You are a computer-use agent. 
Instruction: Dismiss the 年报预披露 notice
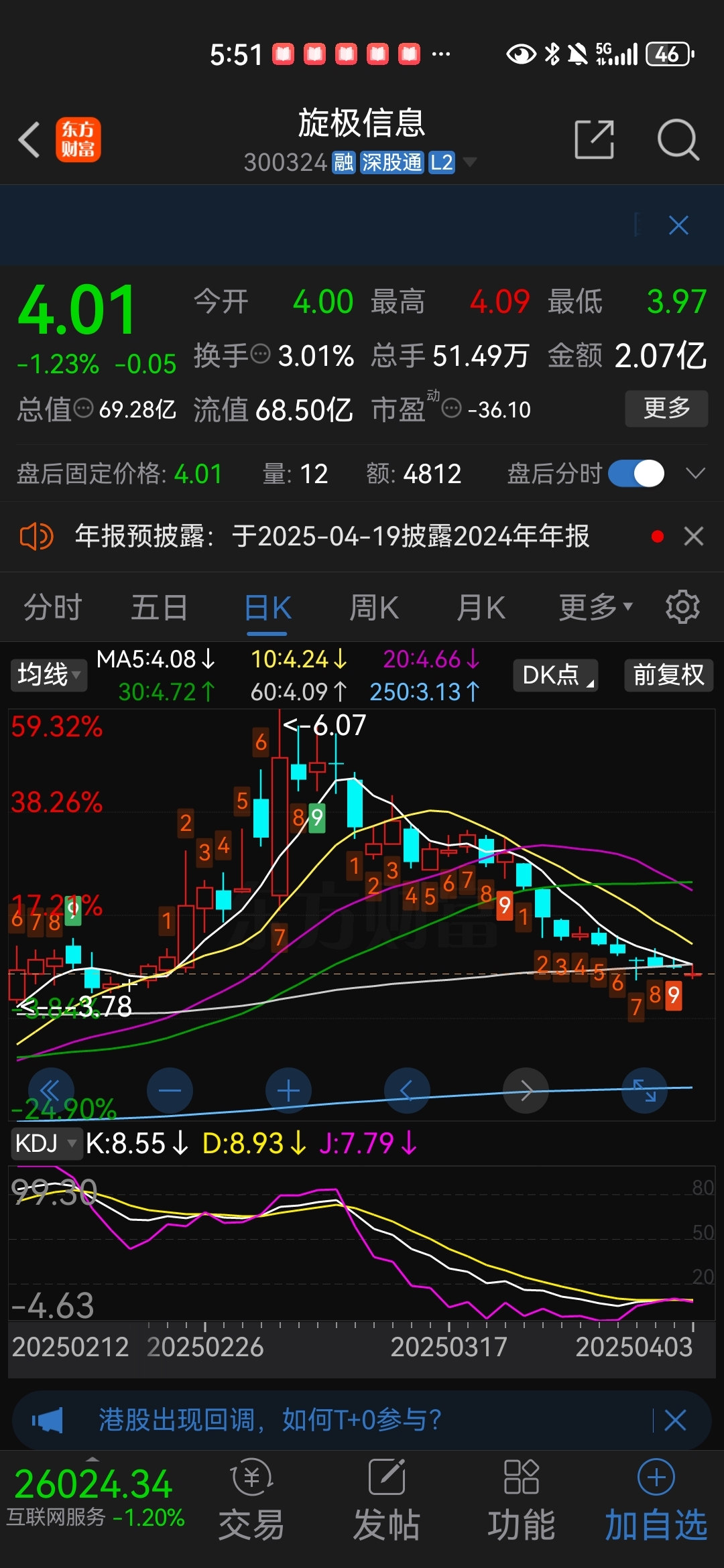(693, 536)
